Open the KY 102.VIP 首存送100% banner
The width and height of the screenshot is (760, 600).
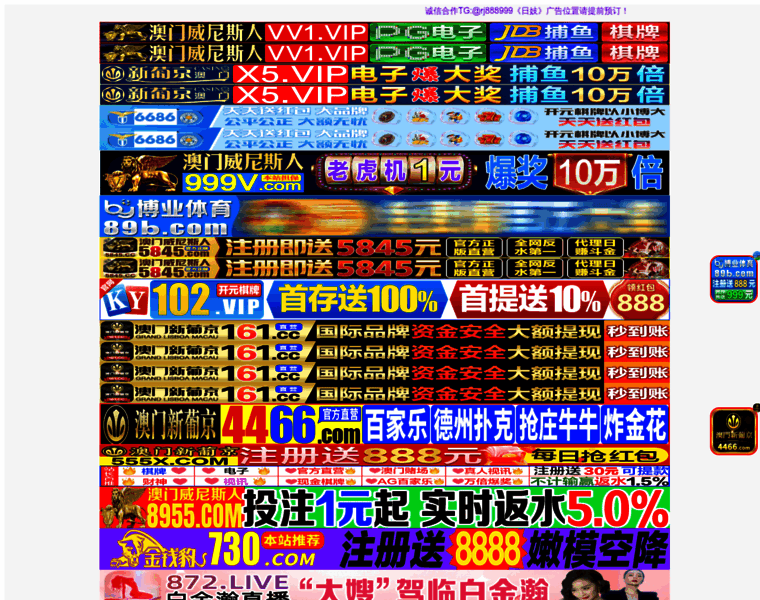(384, 299)
